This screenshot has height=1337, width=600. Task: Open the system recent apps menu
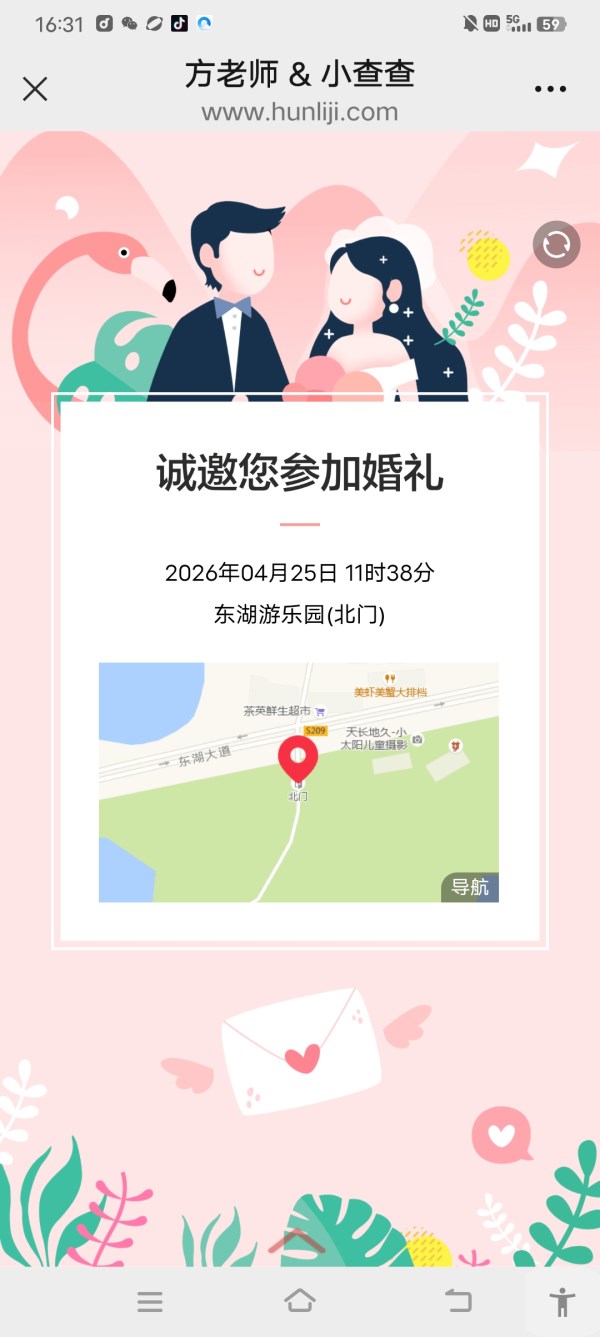pyautogui.click(x=150, y=1301)
